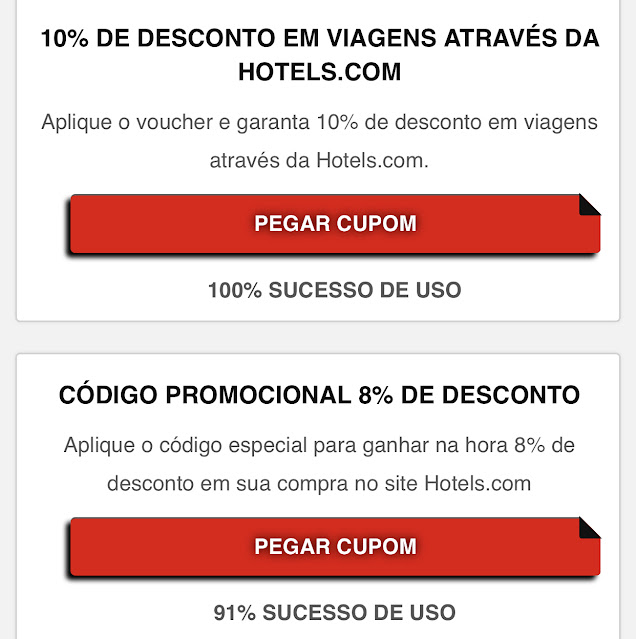Tap Pegar Cupom for the 10% travel discount
This screenshot has width=636, height=639.
pyautogui.click(x=335, y=223)
